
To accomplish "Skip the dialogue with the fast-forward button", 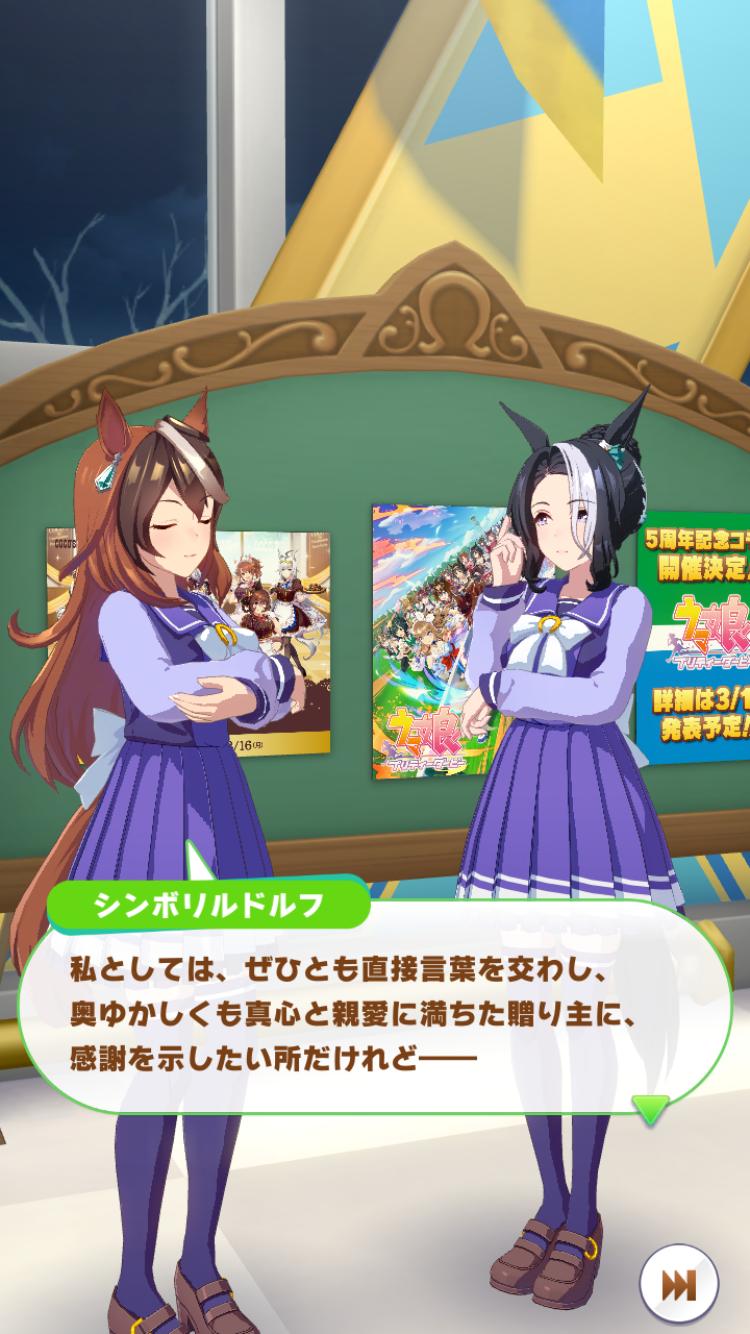I will (680, 1284).
